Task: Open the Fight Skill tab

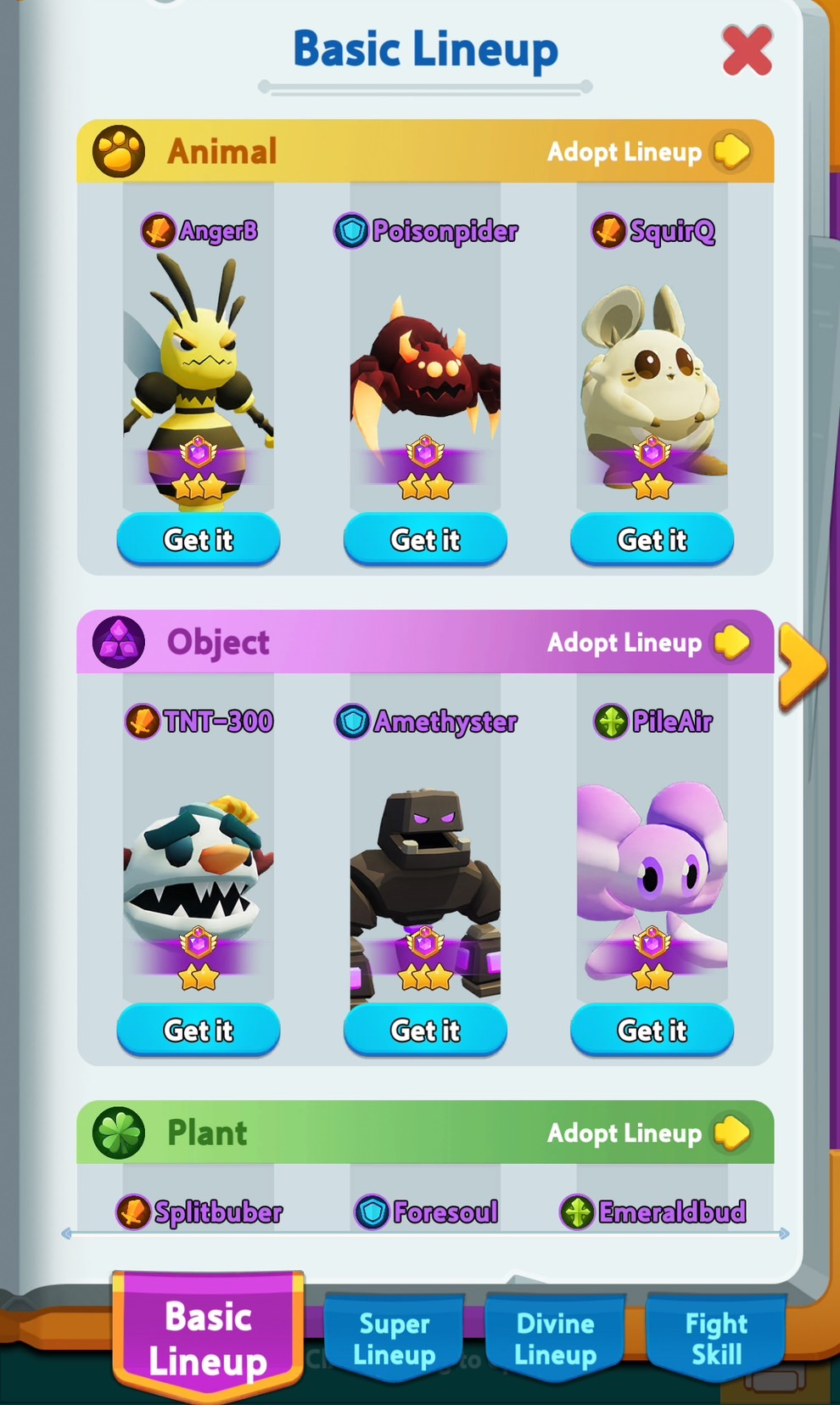Action: [x=716, y=1339]
